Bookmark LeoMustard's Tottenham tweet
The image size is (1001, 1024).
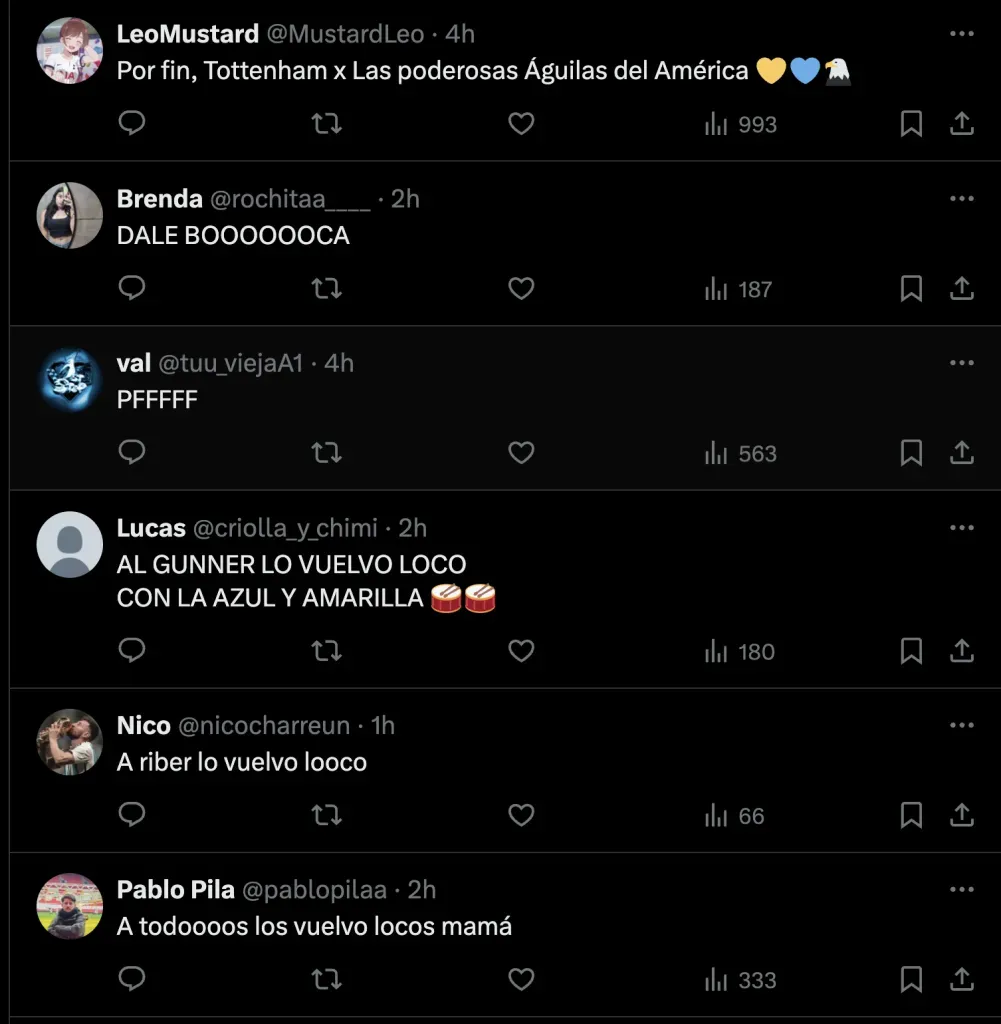point(911,124)
